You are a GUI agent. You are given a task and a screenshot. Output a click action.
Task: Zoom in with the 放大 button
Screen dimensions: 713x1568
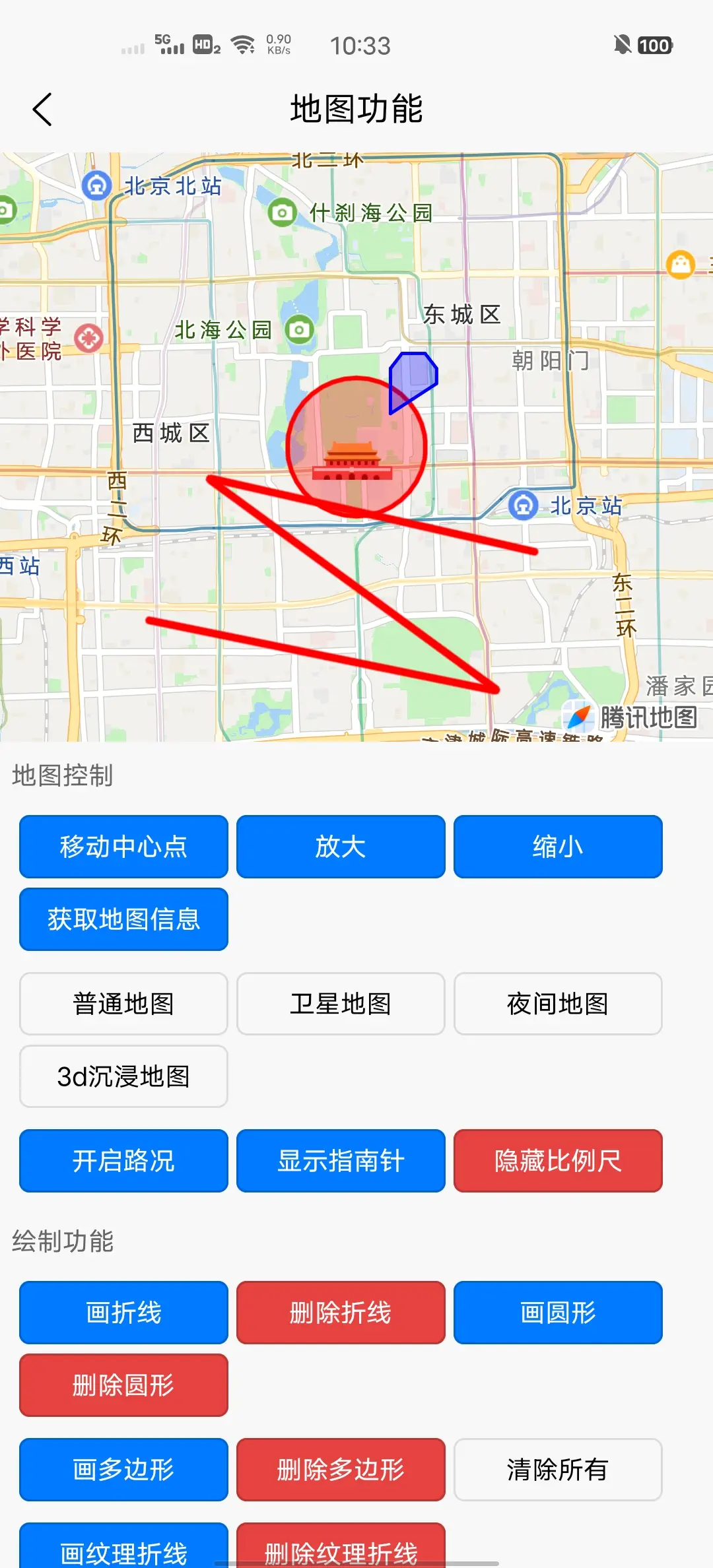pos(341,847)
